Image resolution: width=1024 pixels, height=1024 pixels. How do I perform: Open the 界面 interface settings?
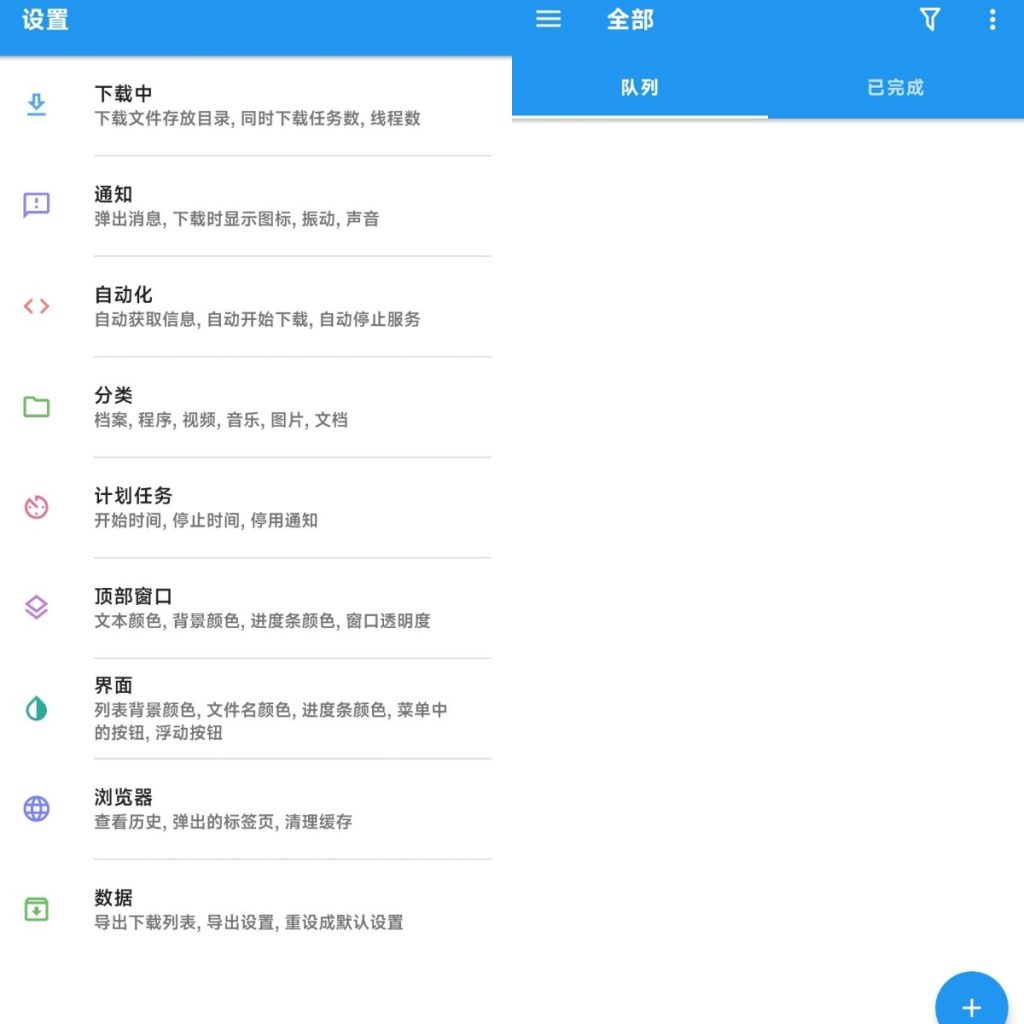coord(256,708)
